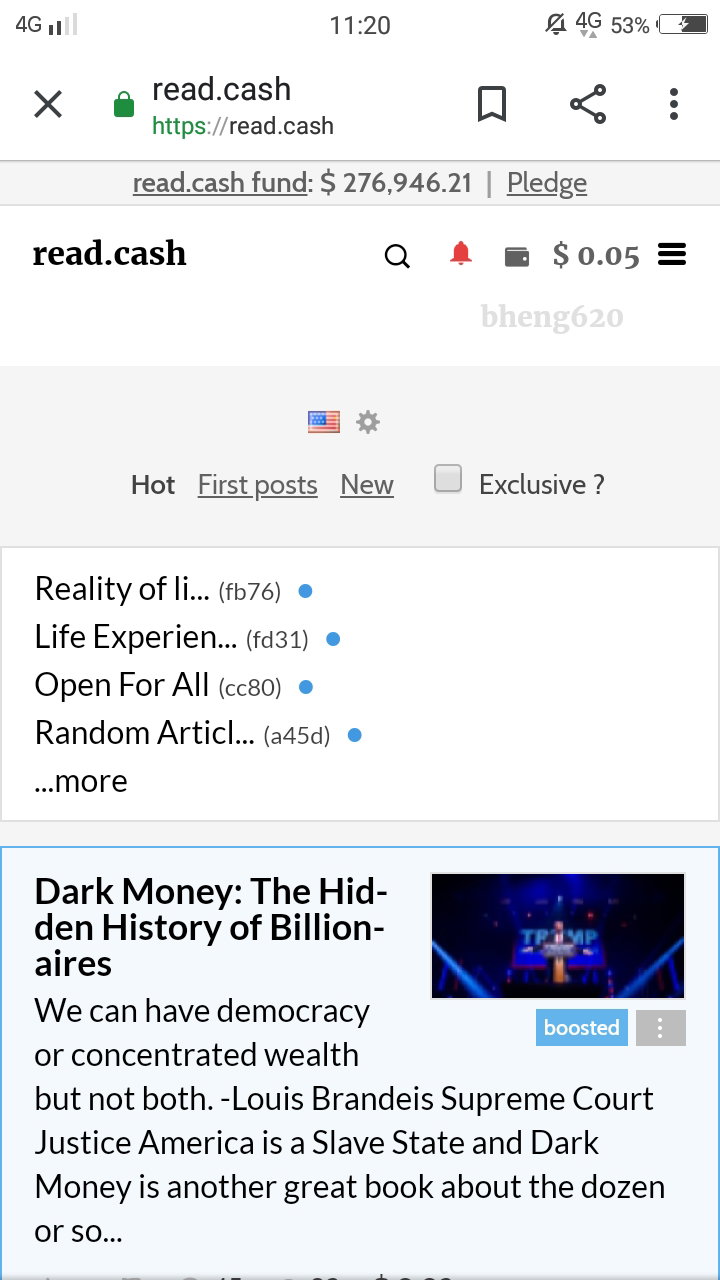
Task: Go to the read.cash home logo
Action: [109, 253]
